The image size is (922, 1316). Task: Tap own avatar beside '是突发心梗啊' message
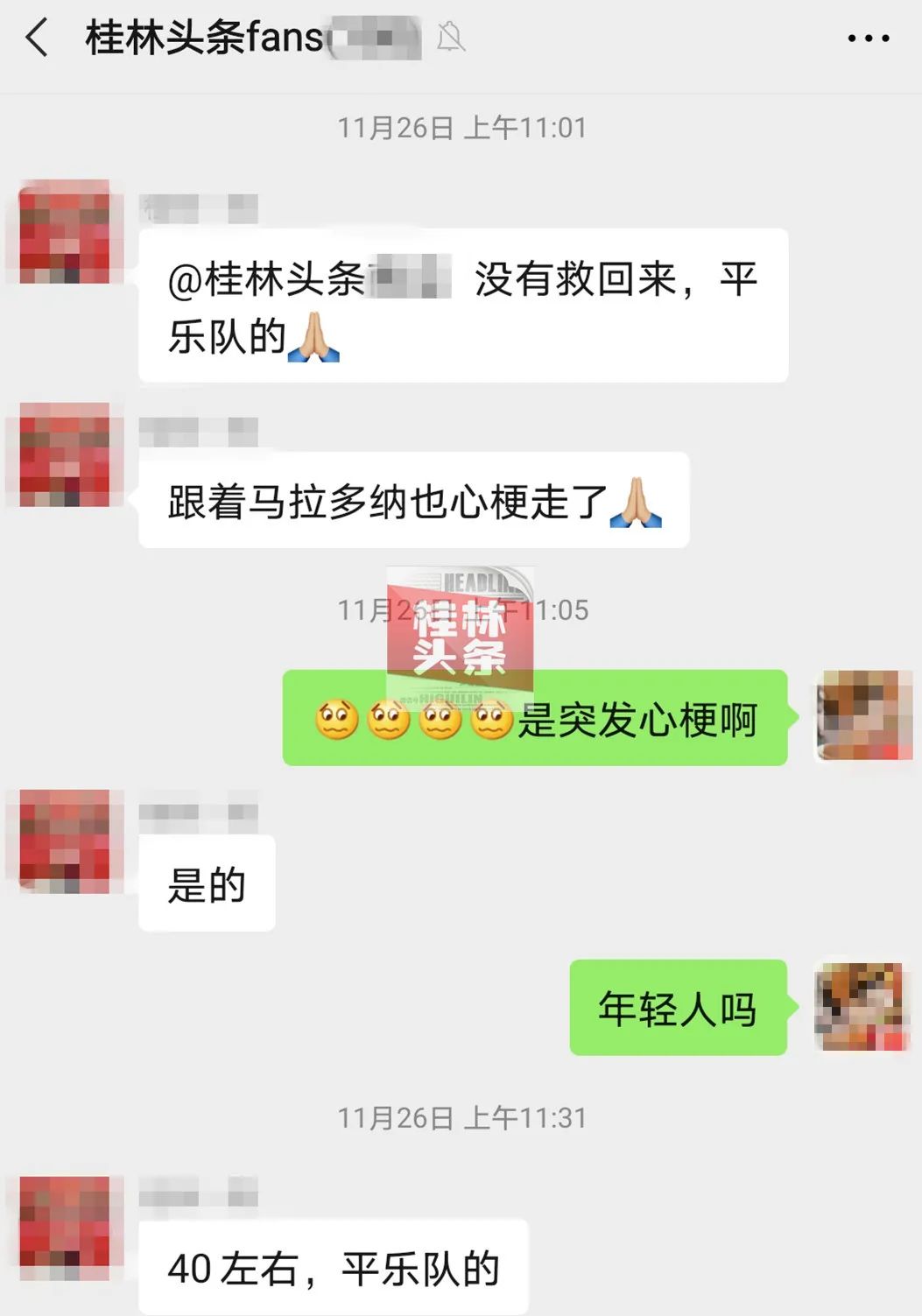click(x=863, y=715)
